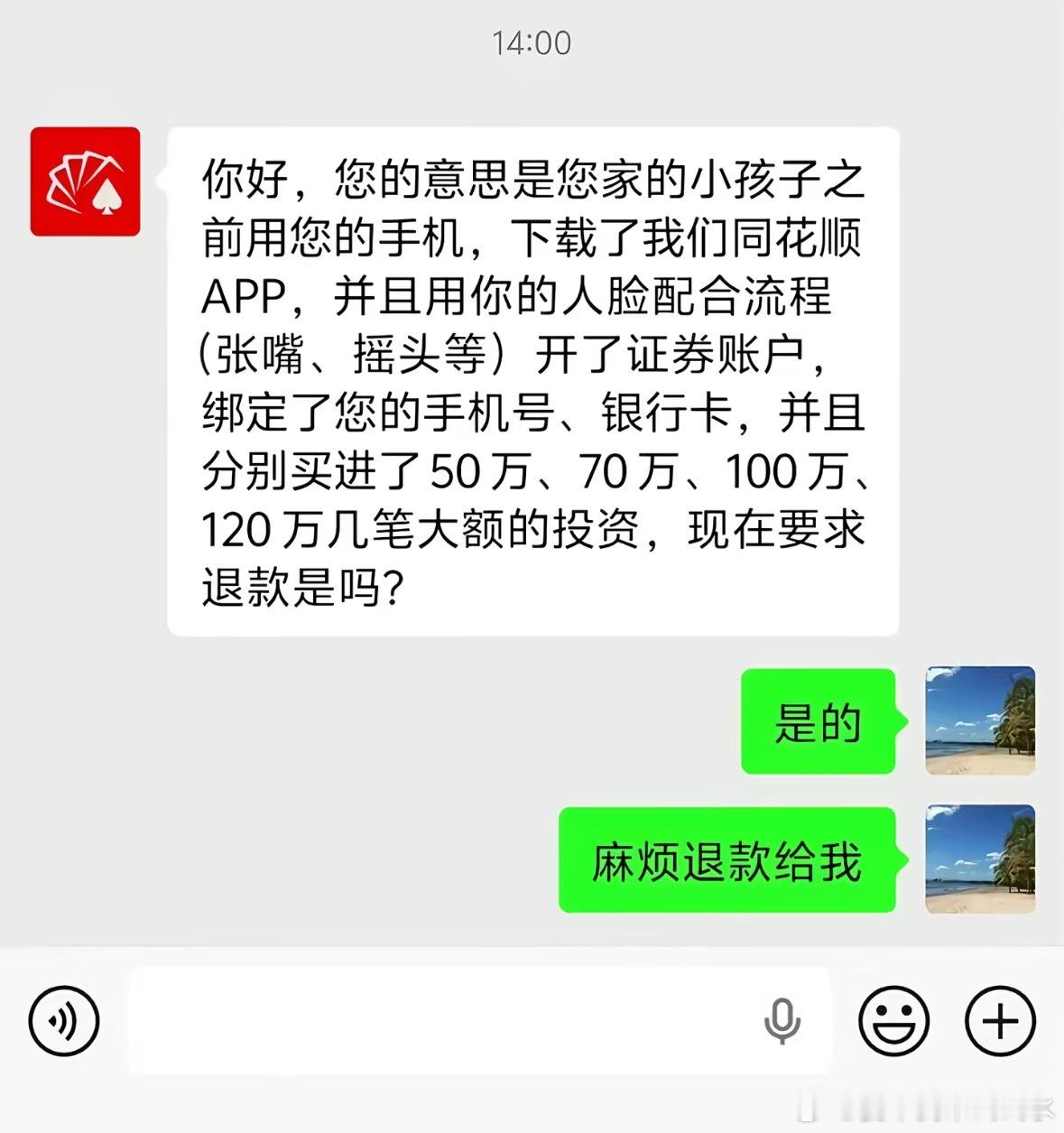Viewport: 1064px width, 1133px height.
Task: Tap your beach photo profile avatar
Action: tap(980, 720)
